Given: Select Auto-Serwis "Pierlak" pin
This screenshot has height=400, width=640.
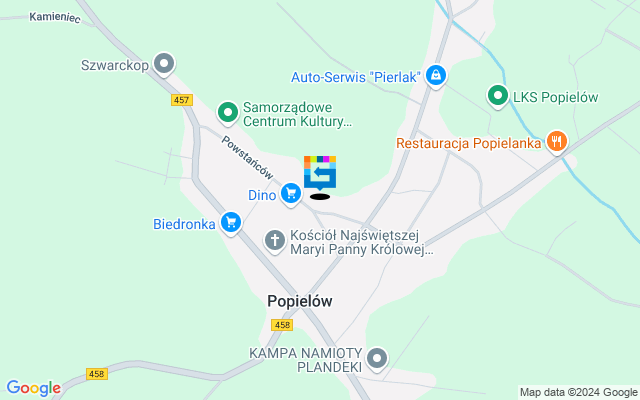Looking at the screenshot, I should click(436, 75).
